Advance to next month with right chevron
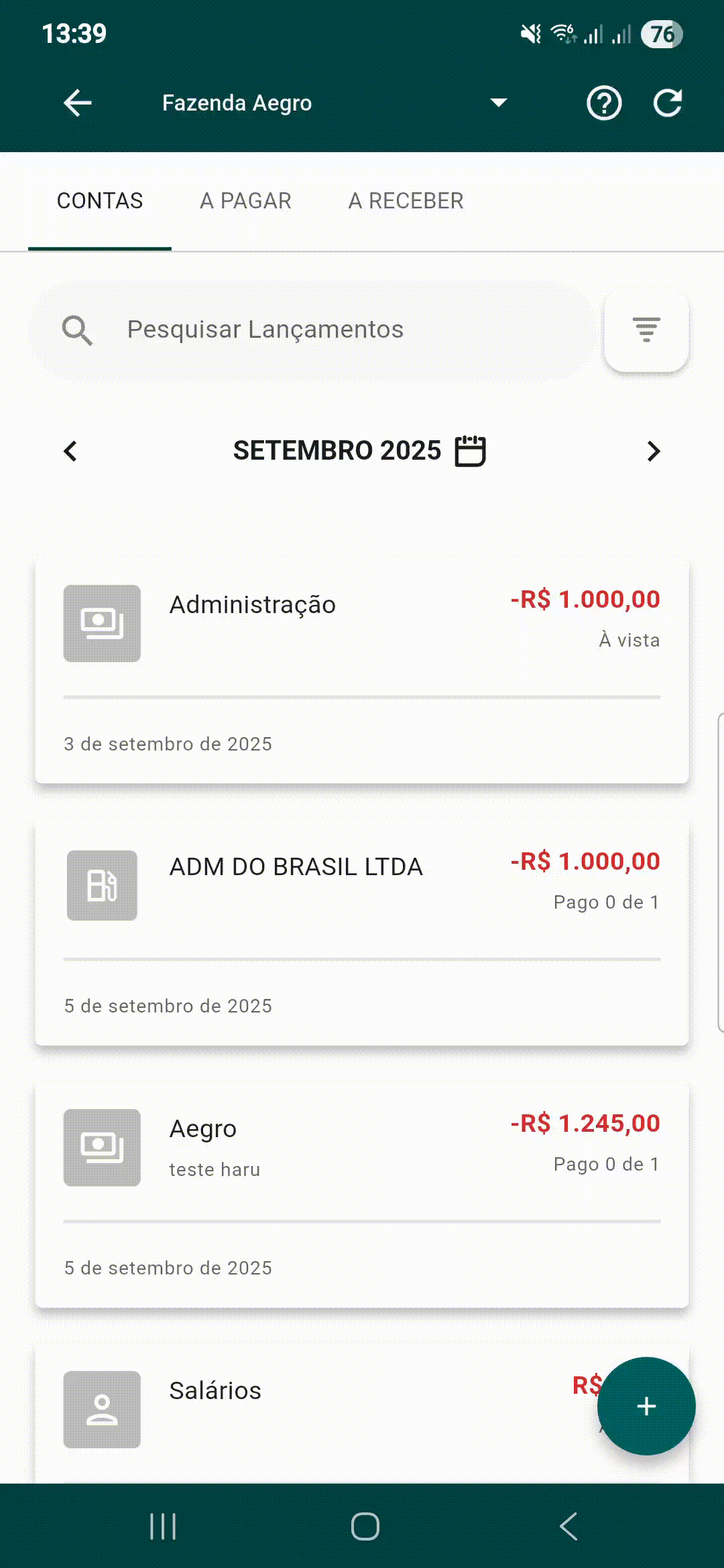Screen dimensions: 724x1568 [654, 452]
